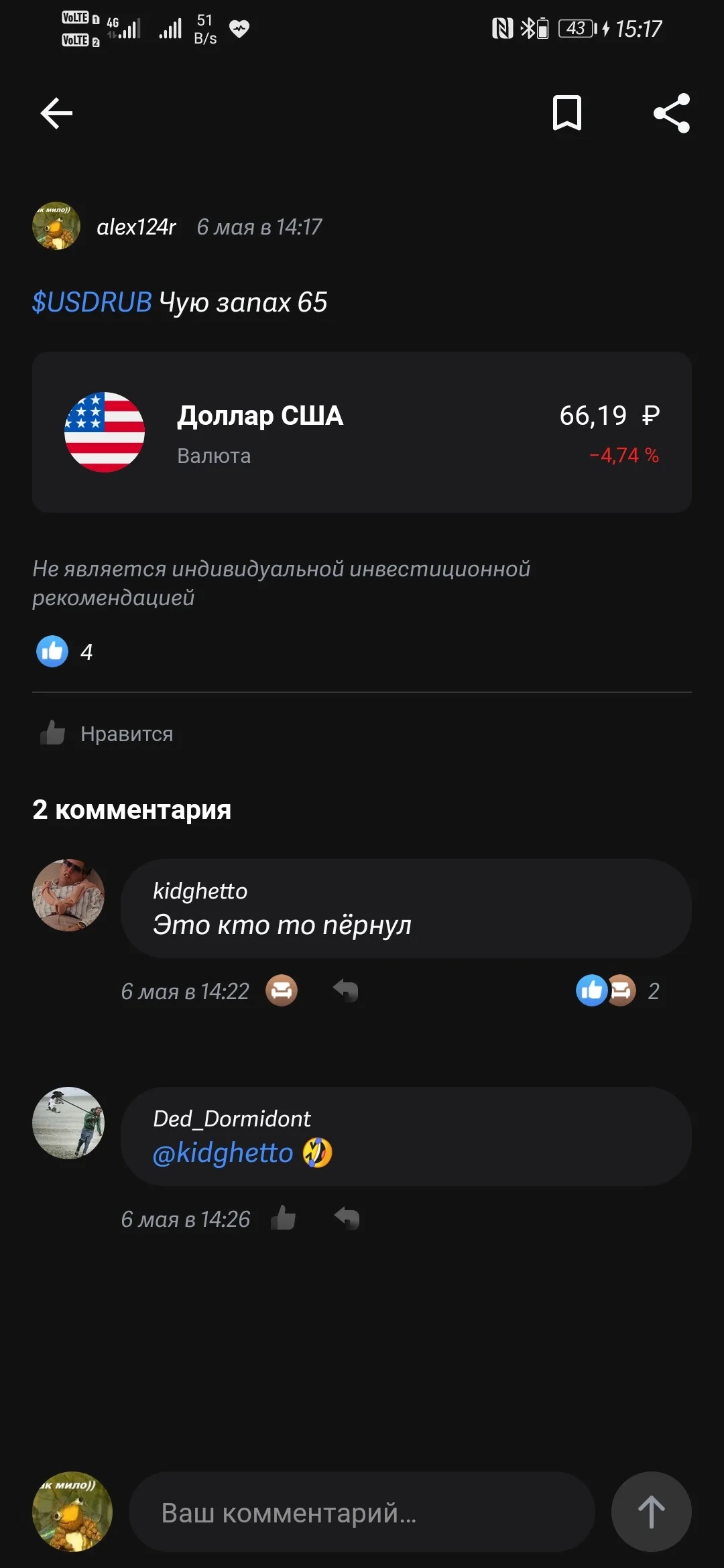Screen dimensions: 724x1568
Task: Like Ded_Dormidont's comment
Action: [x=283, y=1218]
